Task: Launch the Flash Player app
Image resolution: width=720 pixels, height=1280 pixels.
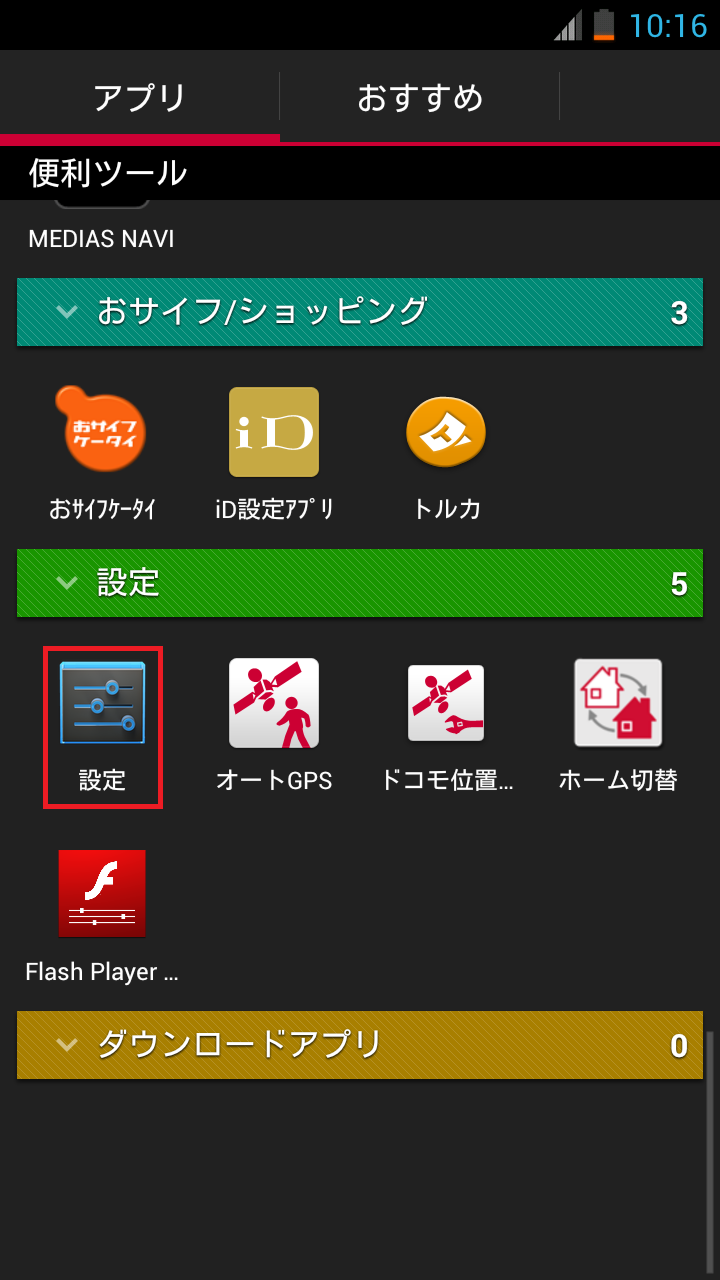Action: (102, 893)
